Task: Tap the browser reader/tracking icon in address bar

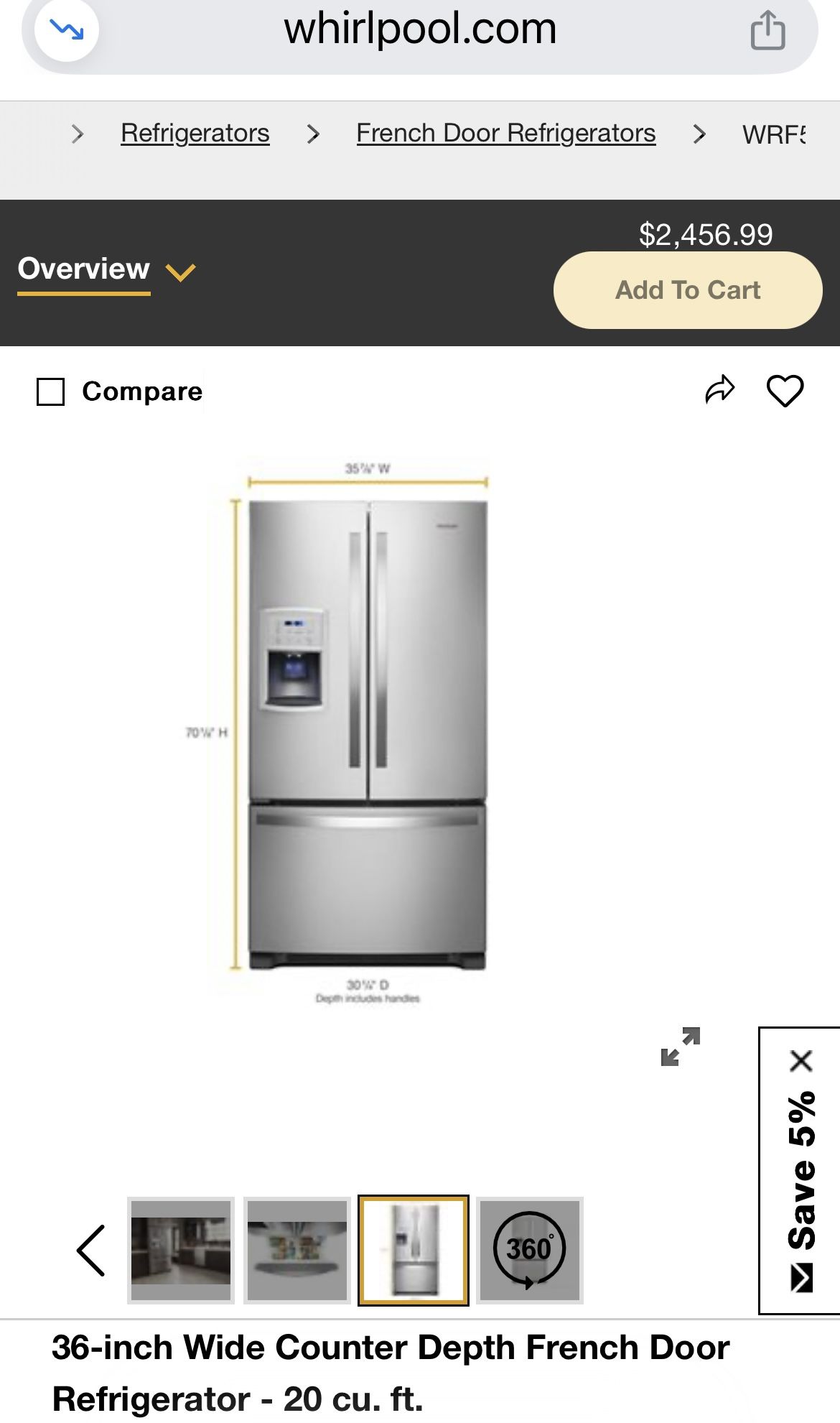Action: tap(67, 30)
